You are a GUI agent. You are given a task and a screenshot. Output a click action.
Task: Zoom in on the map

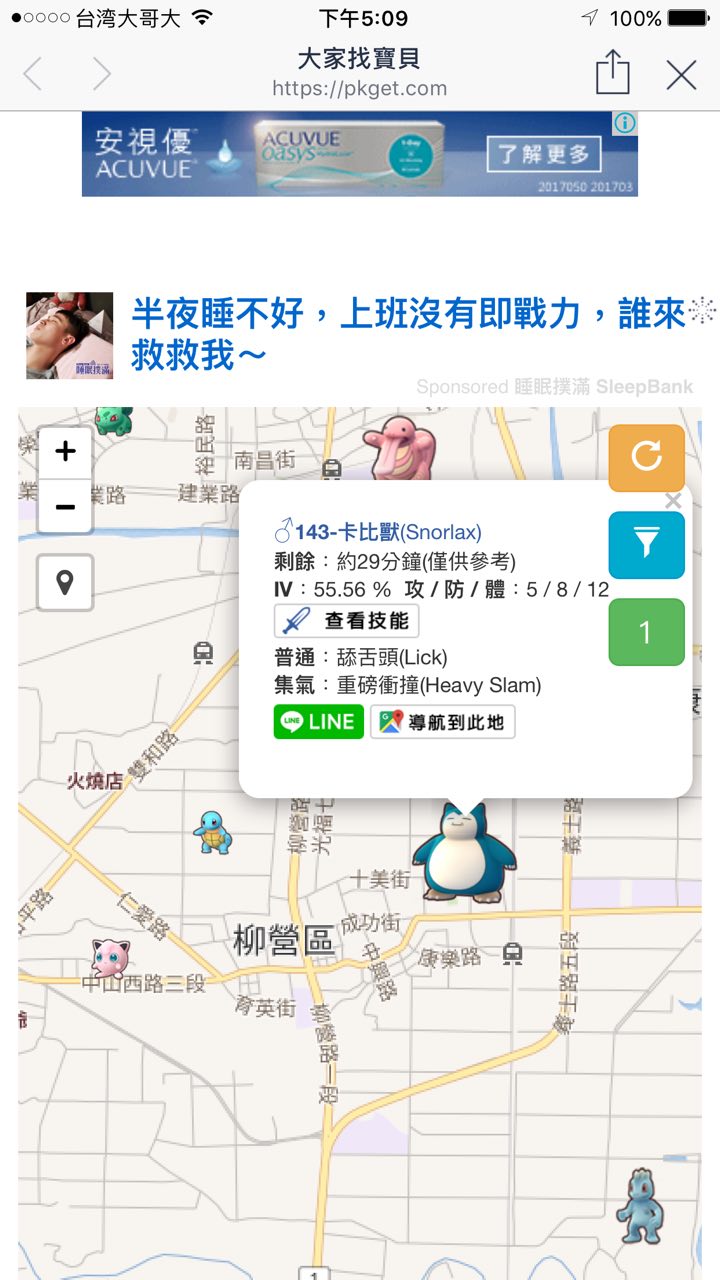pos(65,452)
